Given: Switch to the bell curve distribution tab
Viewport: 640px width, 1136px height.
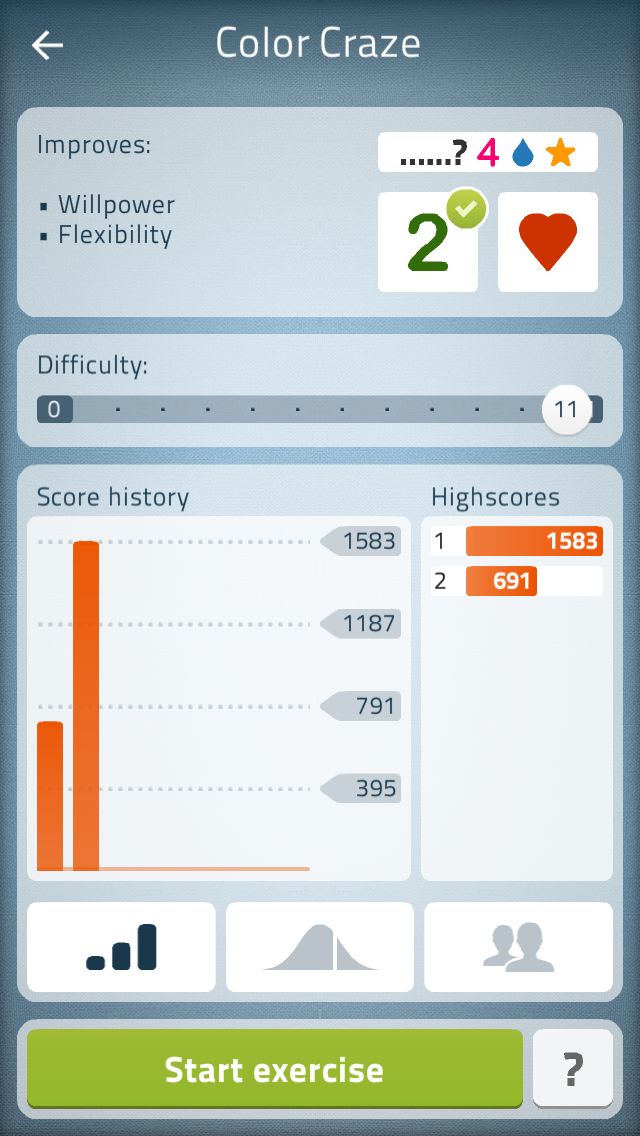Looking at the screenshot, I should point(320,947).
